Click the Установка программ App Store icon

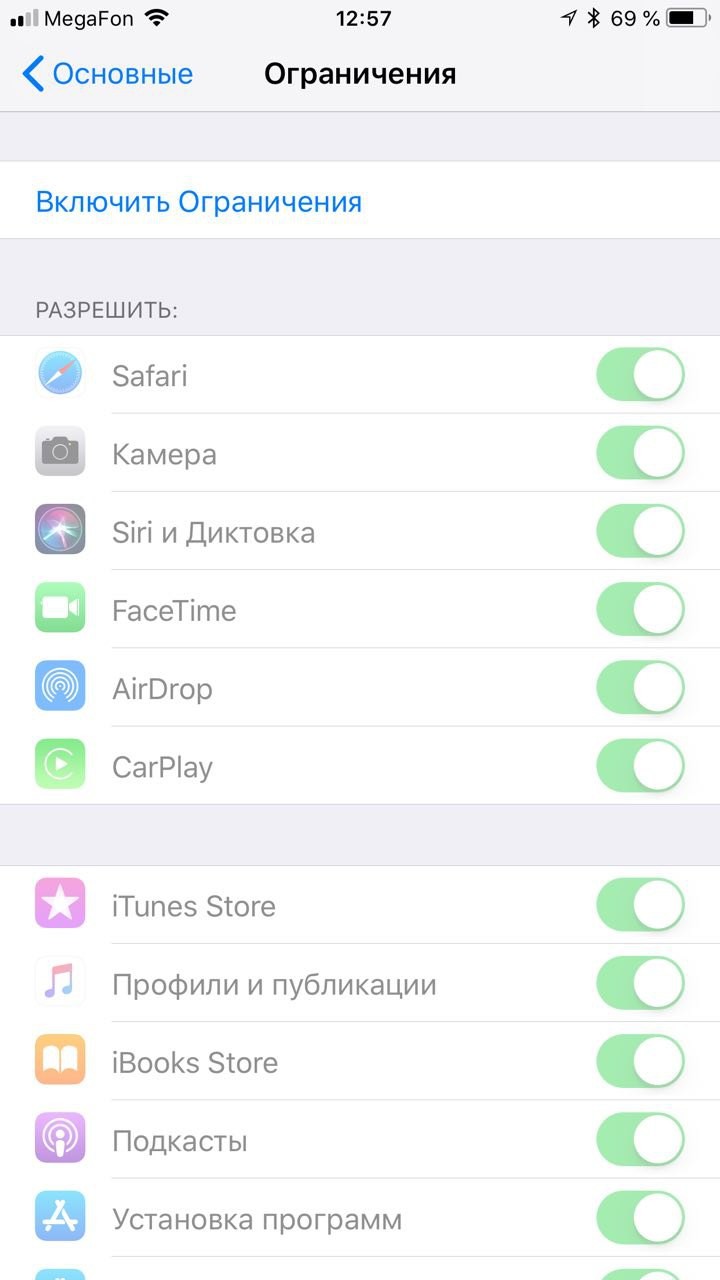59,1217
